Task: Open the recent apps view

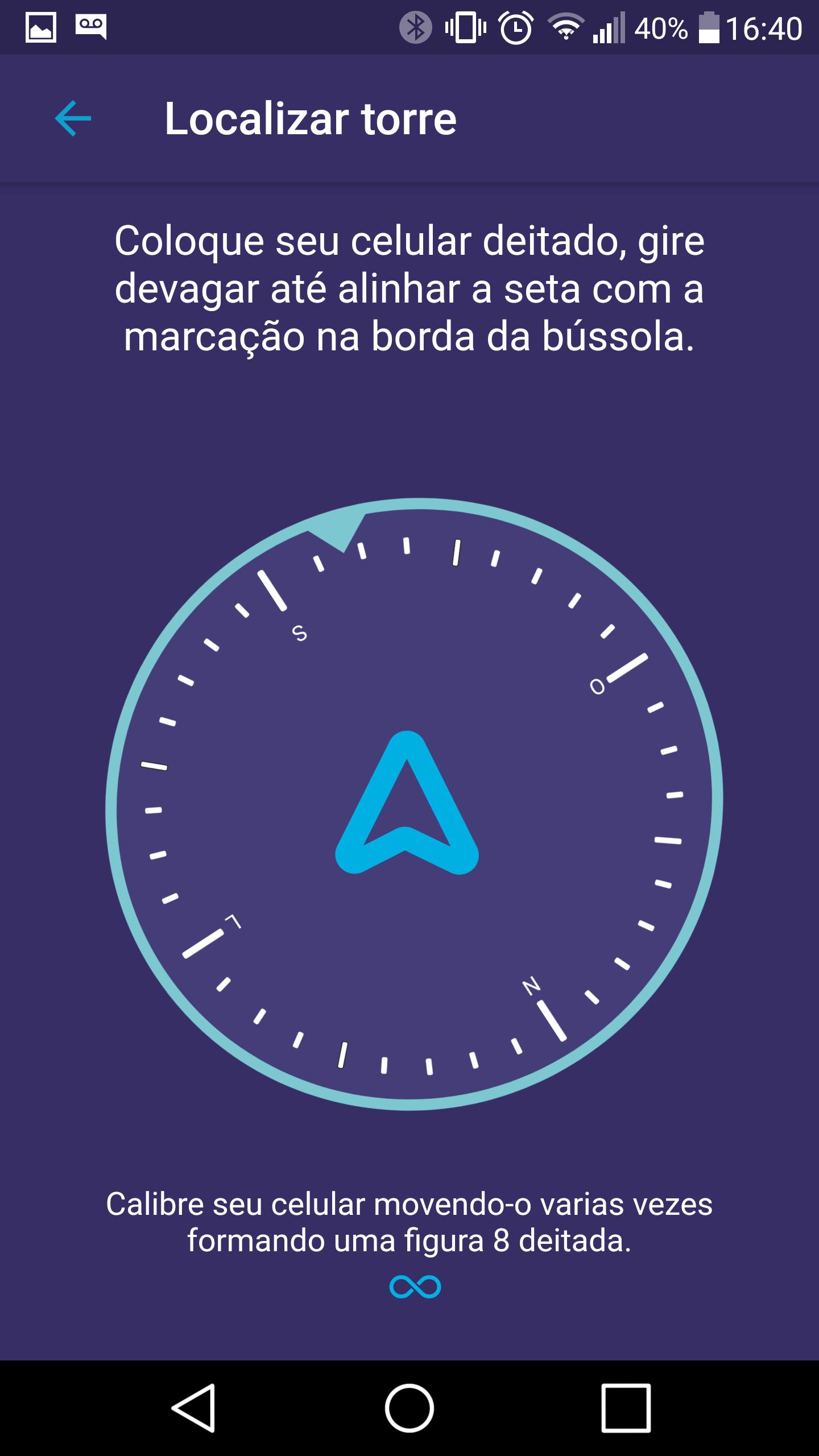Action: pos(626,1407)
